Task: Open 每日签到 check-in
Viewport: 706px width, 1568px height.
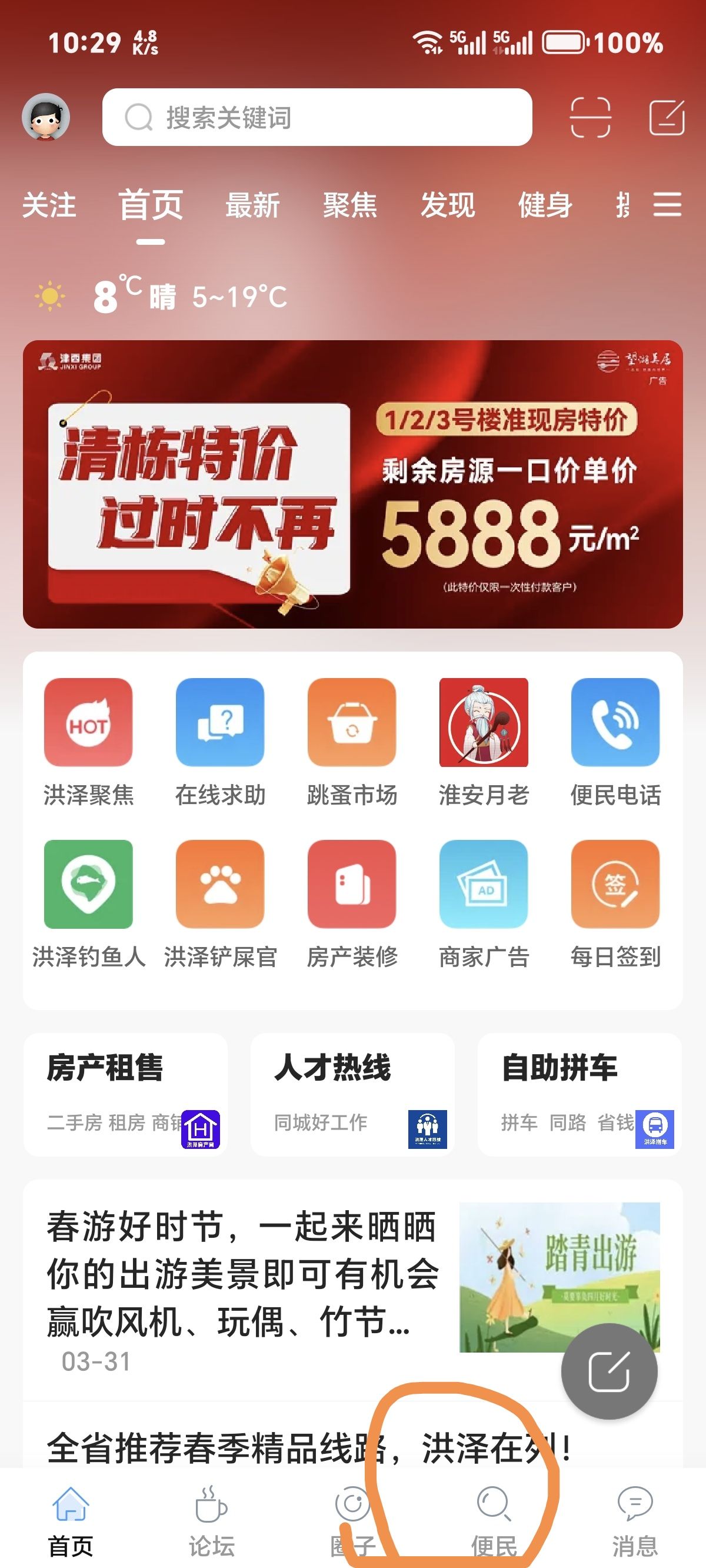Action: pyautogui.click(x=615, y=904)
